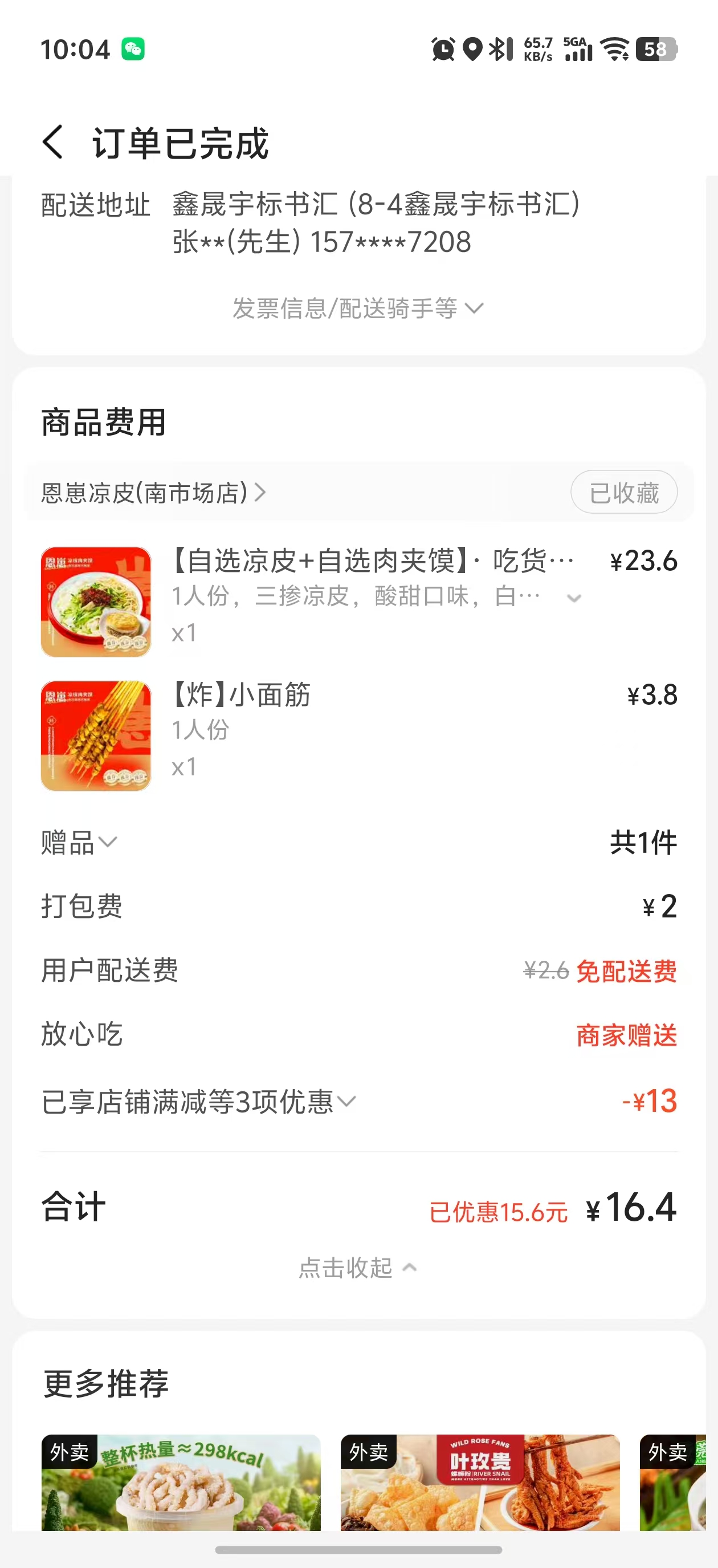
Task: Open the 叶玫贵 recommendation card
Action: point(479,1481)
